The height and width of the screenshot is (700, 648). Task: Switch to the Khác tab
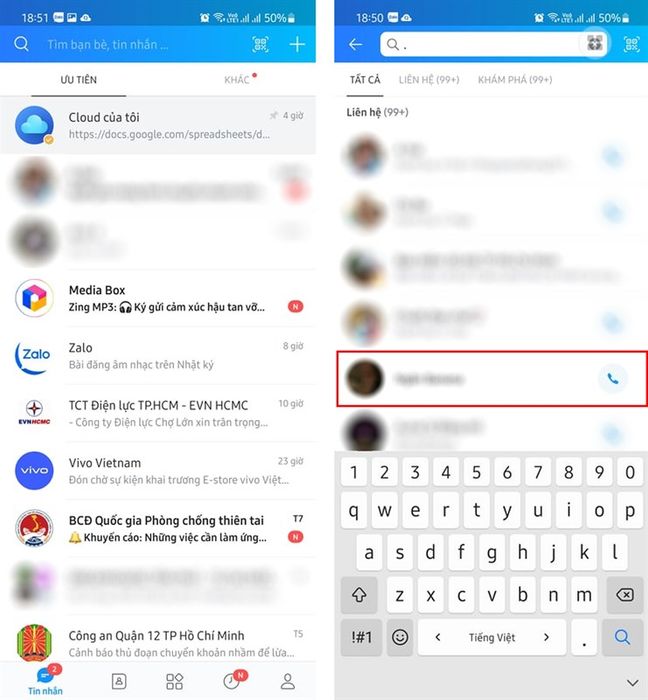[x=237, y=79]
